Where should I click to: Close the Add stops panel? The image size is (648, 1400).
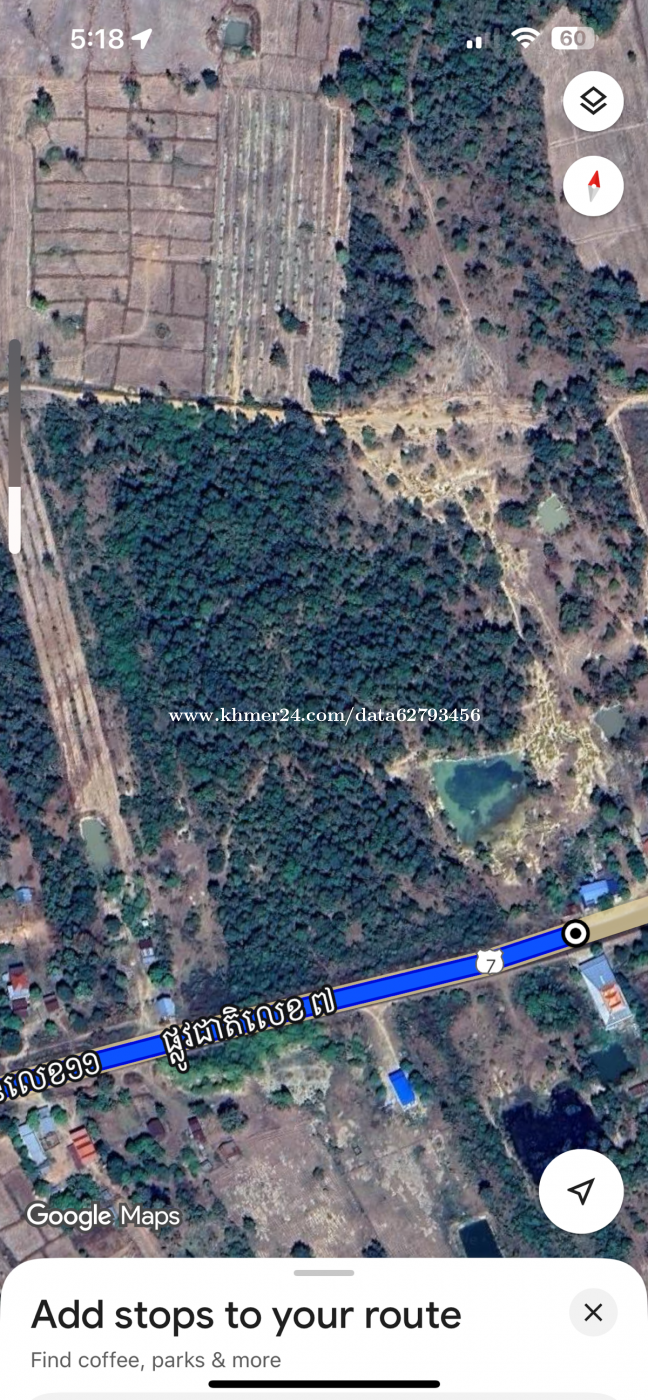coord(593,1312)
